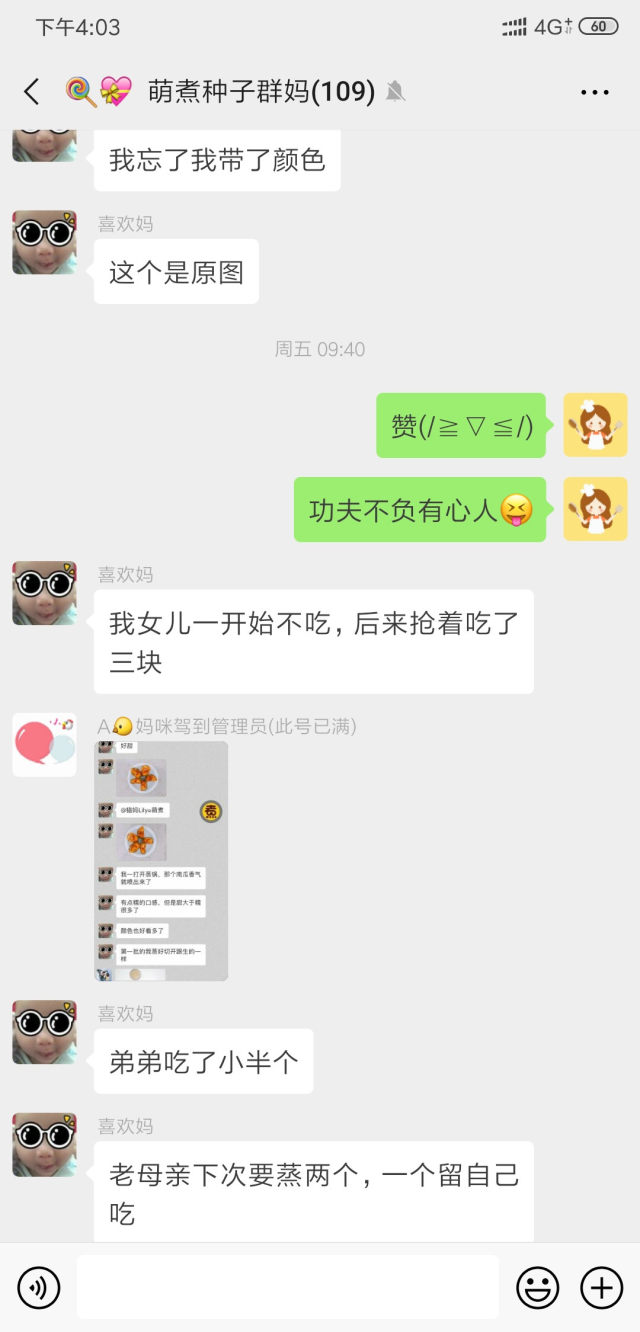
Task: View profile of 妈咪驾到管理员 via avatar
Action: [44, 745]
